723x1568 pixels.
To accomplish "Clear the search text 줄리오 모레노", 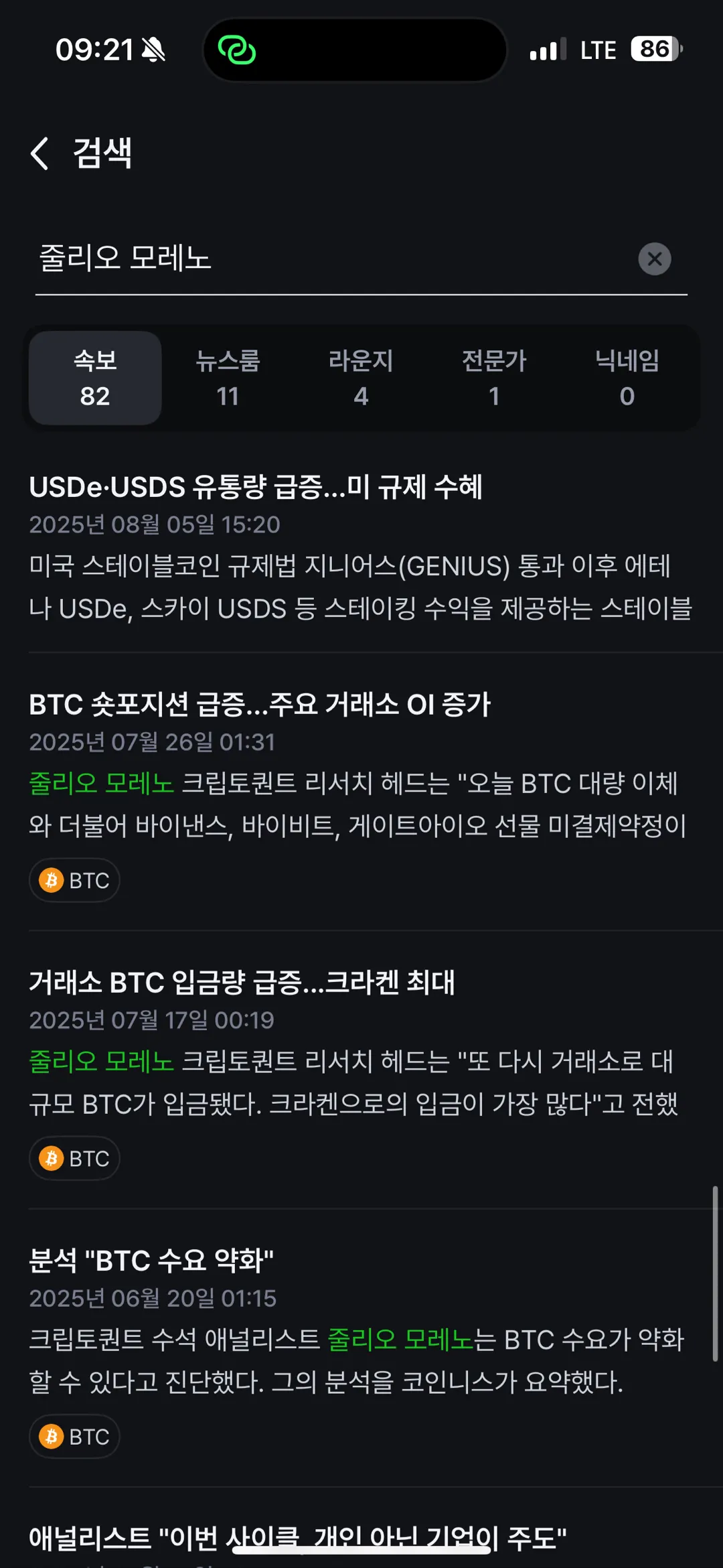I will point(654,259).
